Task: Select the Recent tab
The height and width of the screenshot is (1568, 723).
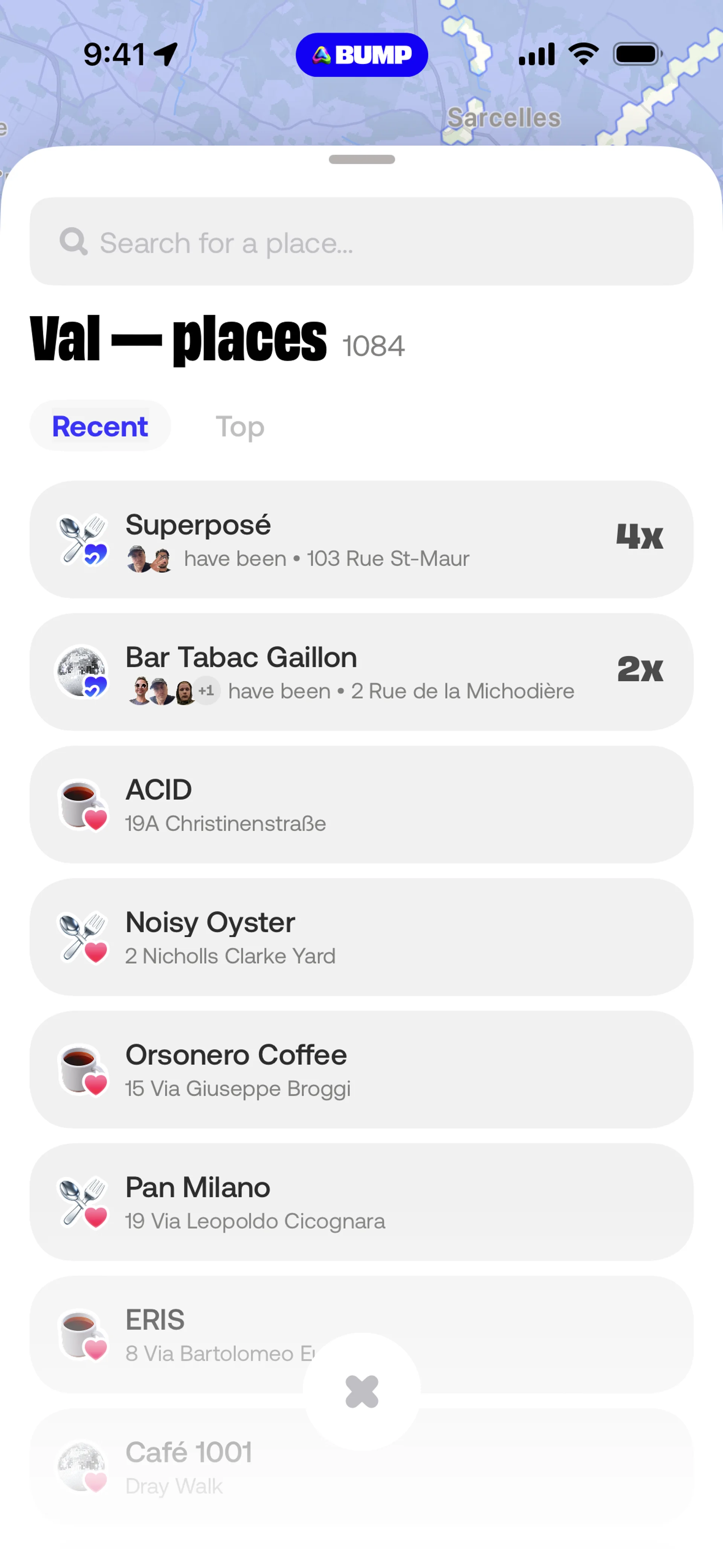Action: point(101,426)
